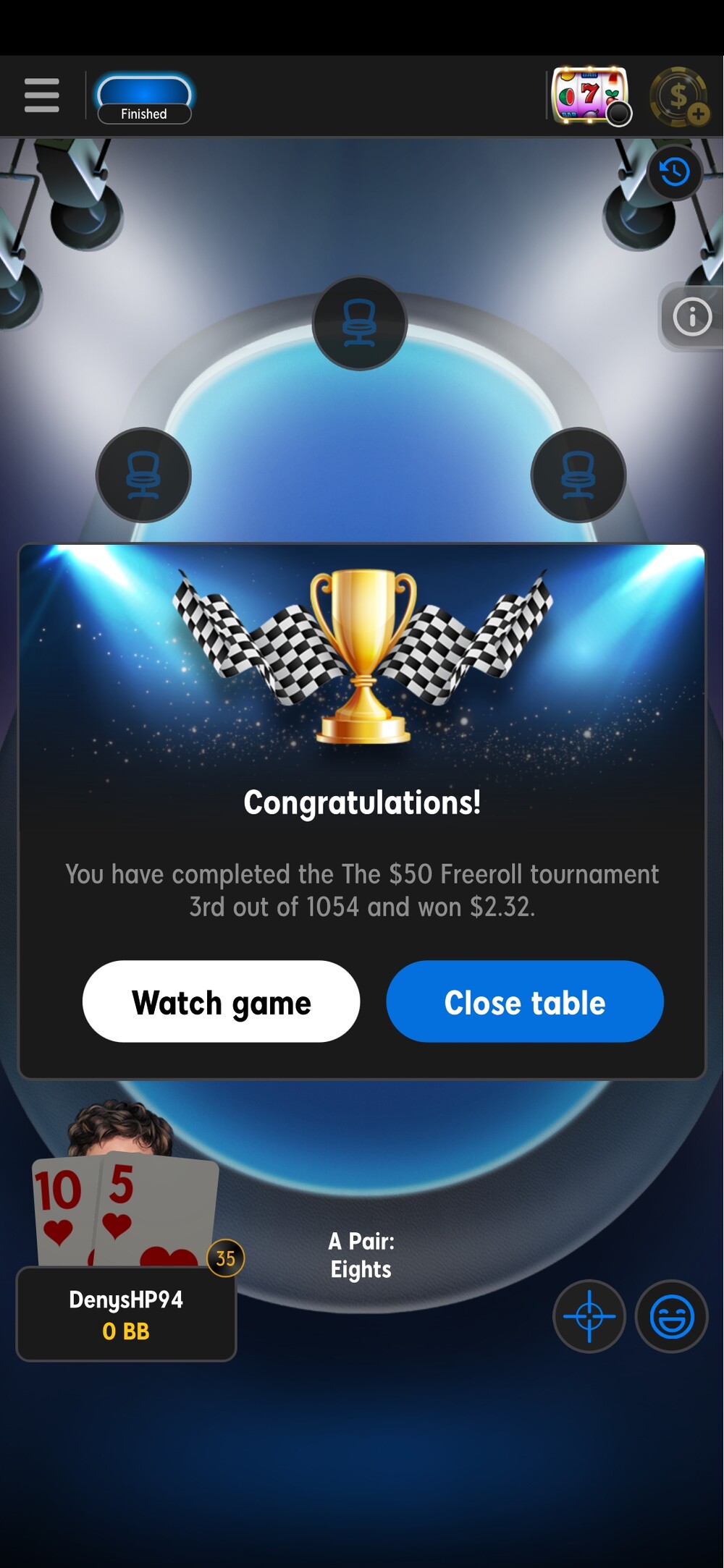Open DenysHP94 player panel
The width and height of the screenshot is (724, 1568).
126,1314
